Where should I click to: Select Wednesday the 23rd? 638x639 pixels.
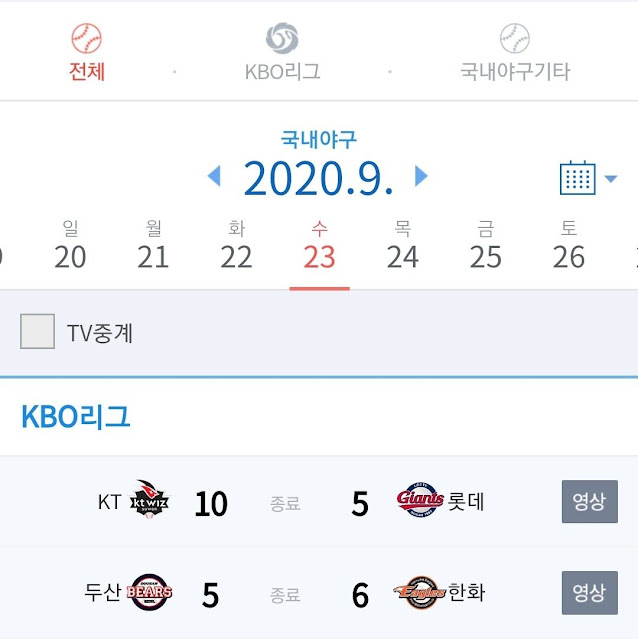click(x=319, y=245)
